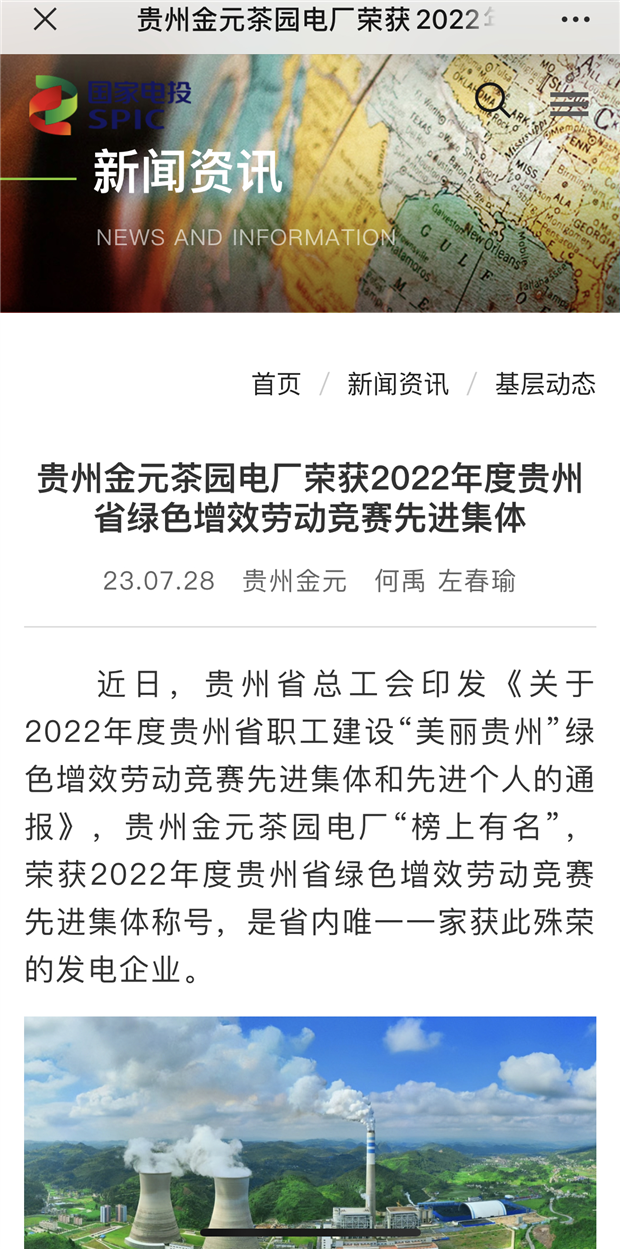Go to 首页 breadcrumb link
The image size is (620, 1249).
(x=276, y=384)
